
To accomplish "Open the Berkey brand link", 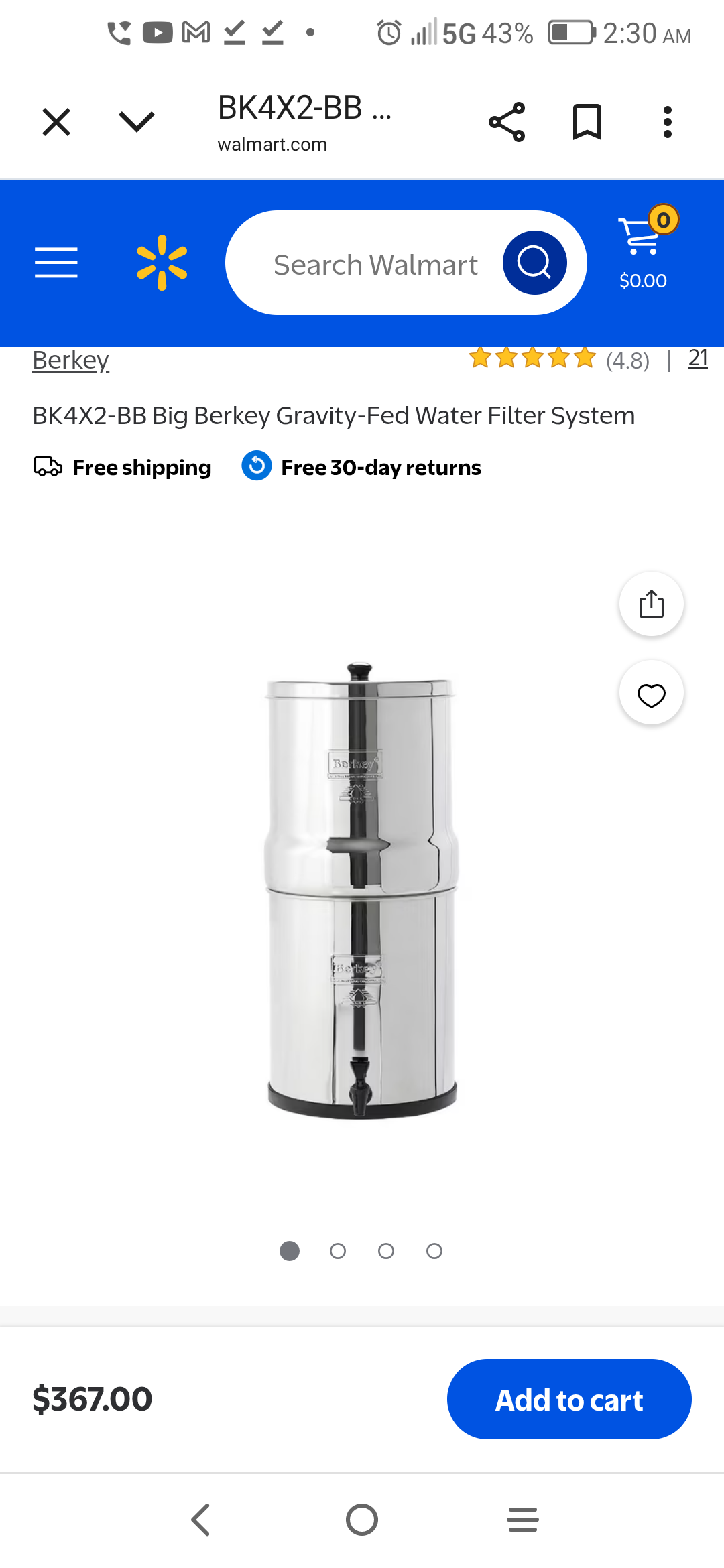I will point(71,361).
